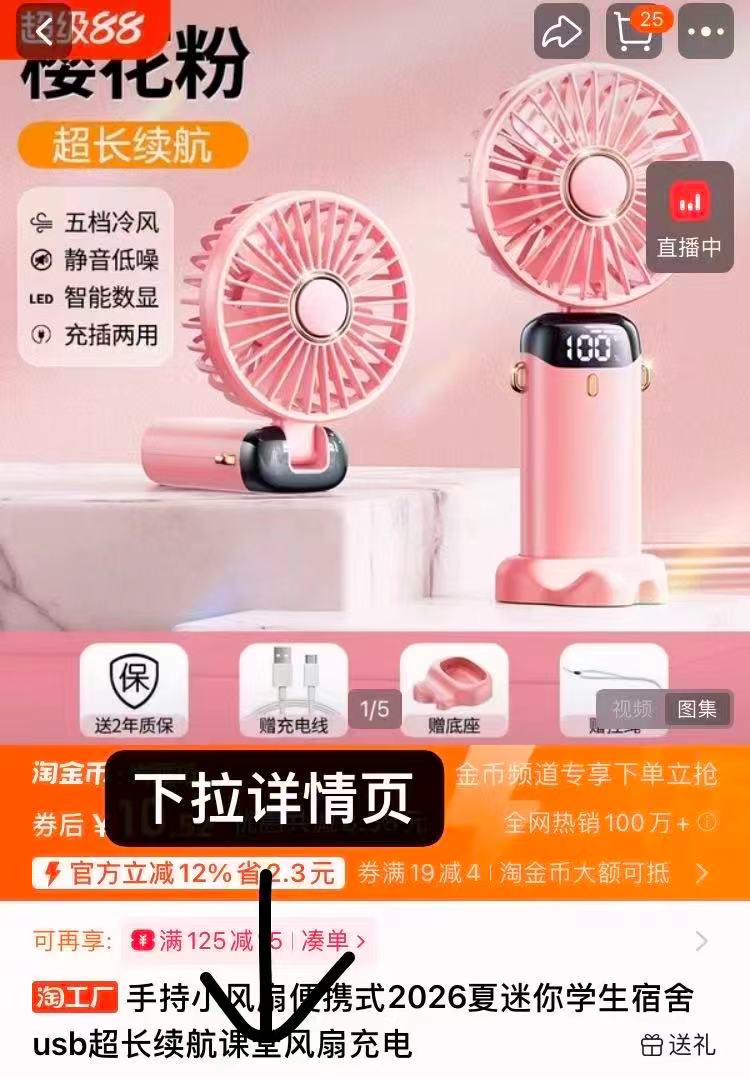Share this fan product
Image resolution: width=750 pixels, height=1079 pixels.
pyautogui.click(x=562, y=32)
